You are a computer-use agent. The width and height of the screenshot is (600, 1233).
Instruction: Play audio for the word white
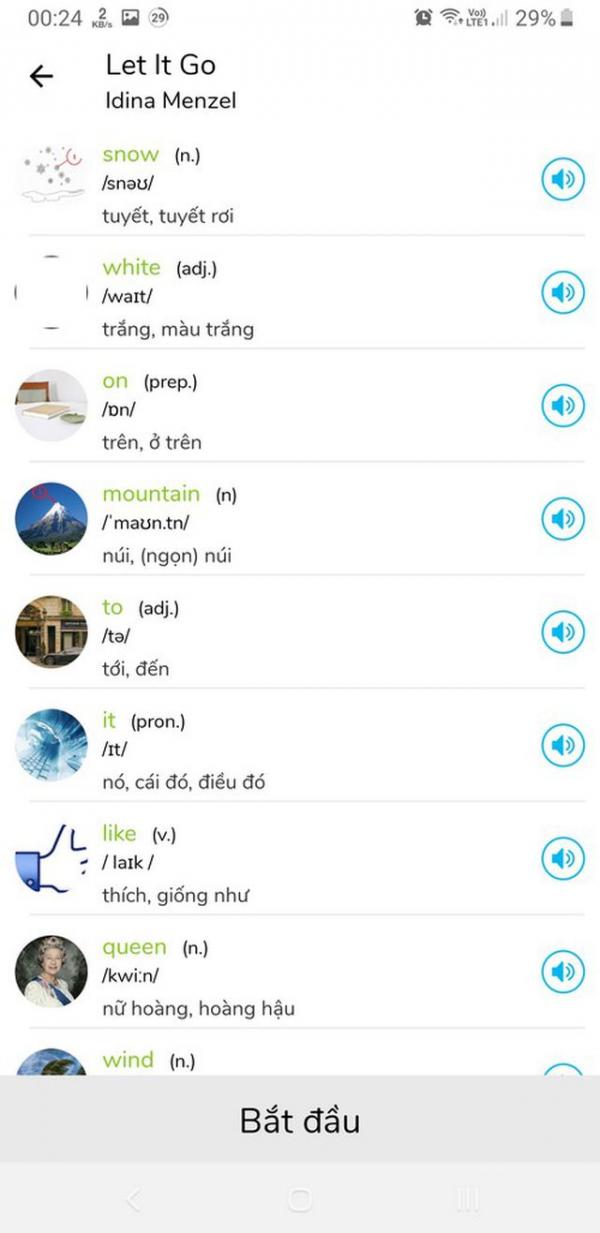[x=563, y=293]
